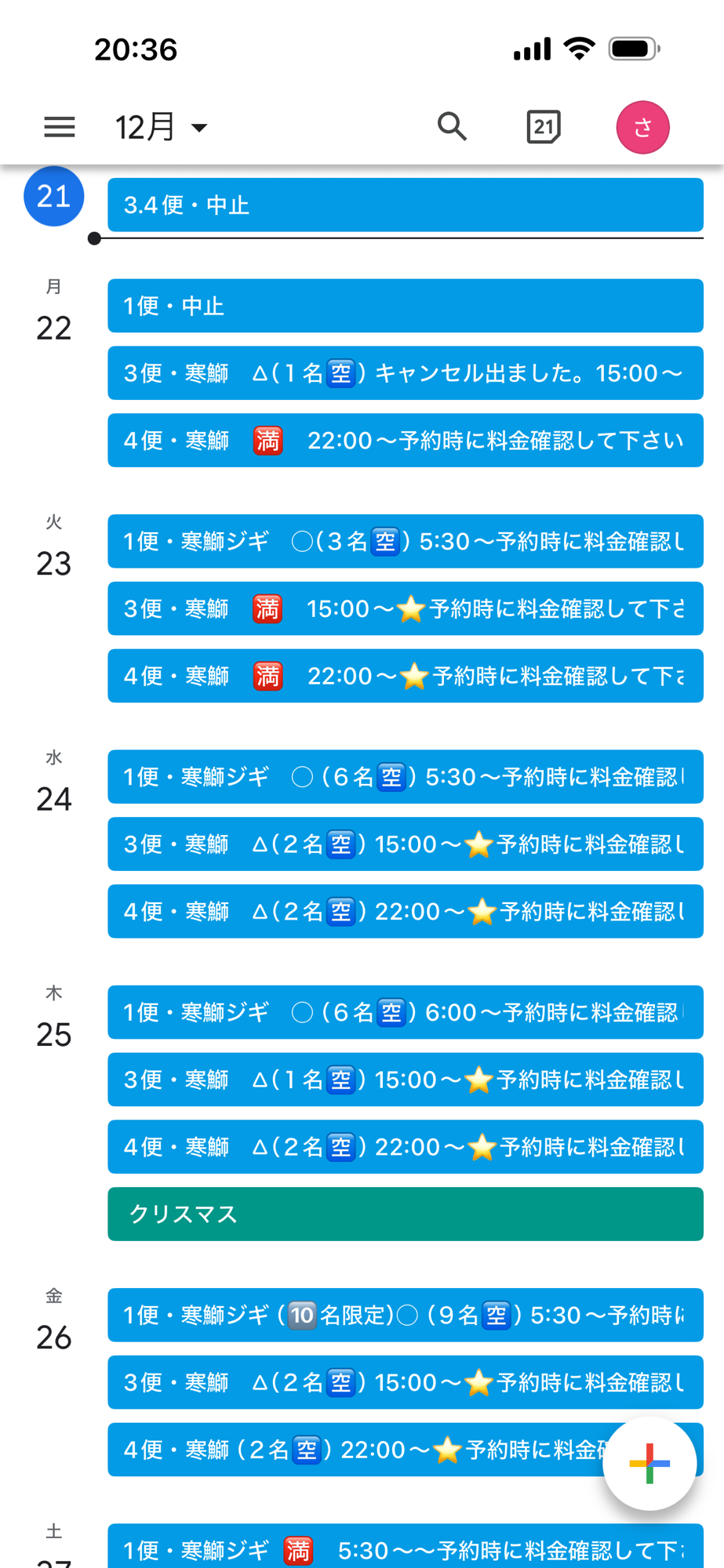
Task: Open the 1便・中止 event on Monday 22
Action: (405, 306)
